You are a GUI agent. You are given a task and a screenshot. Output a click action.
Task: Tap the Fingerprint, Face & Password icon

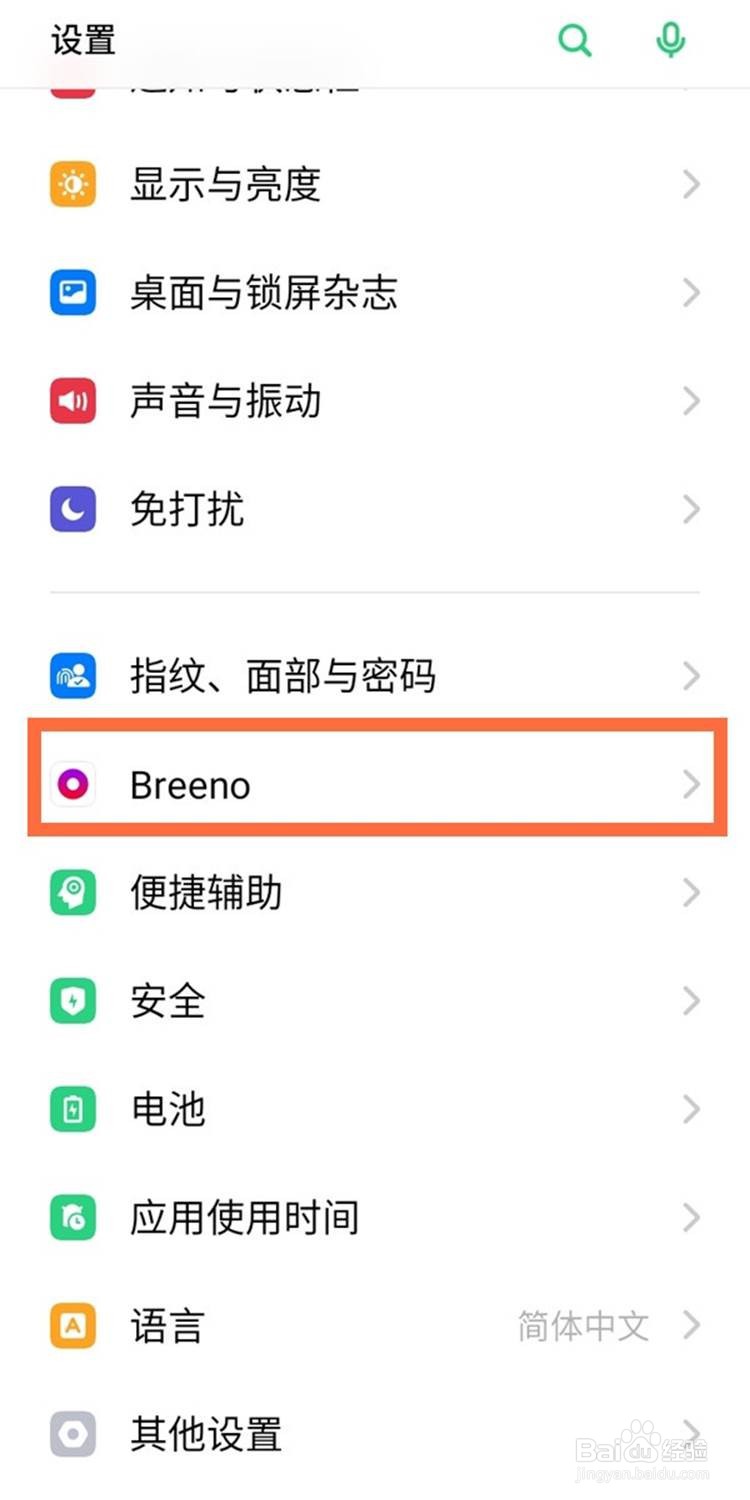coord(72,676)
